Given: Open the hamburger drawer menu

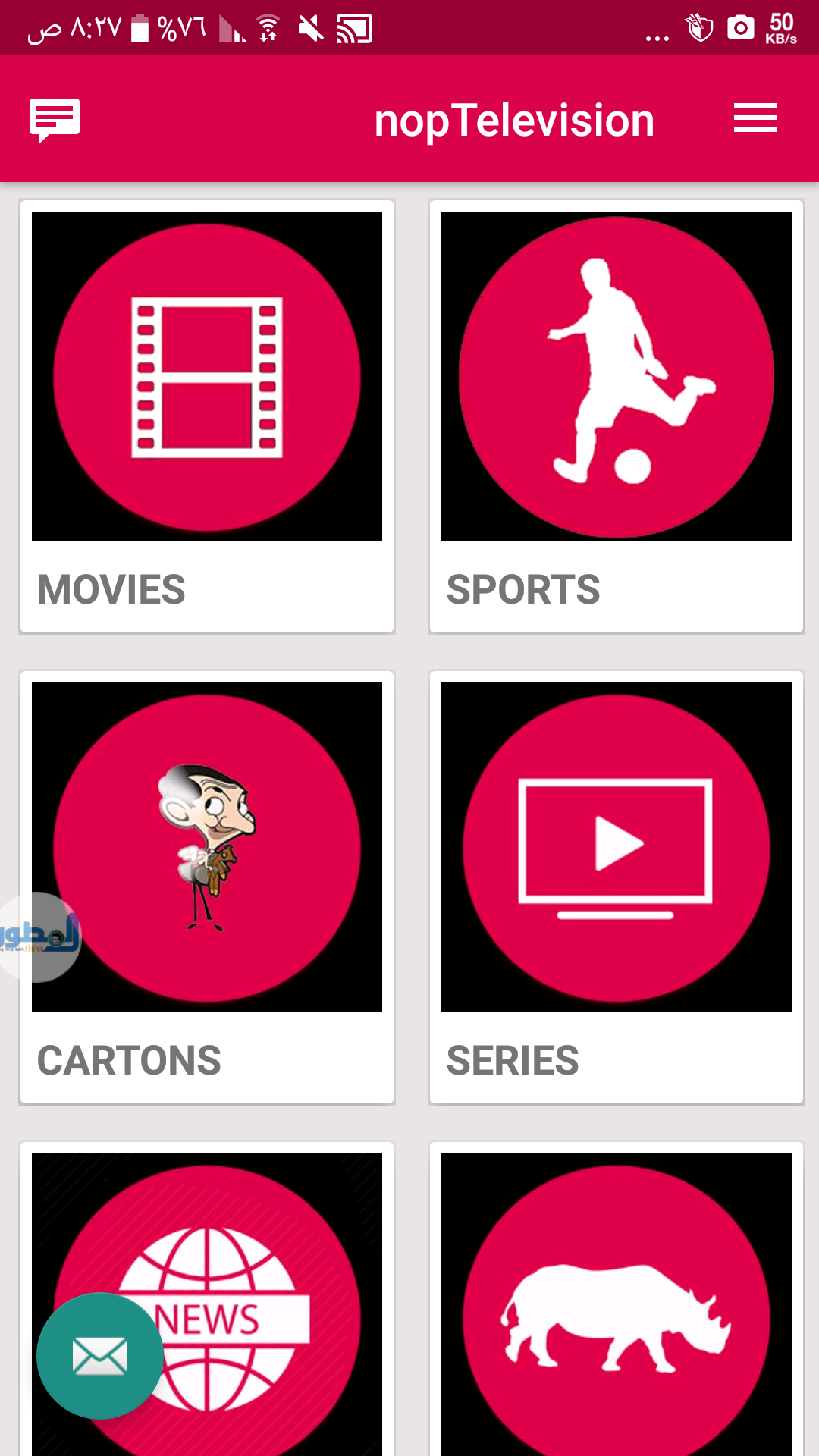Looking at the screenshot, I should (x=755, y=118).
